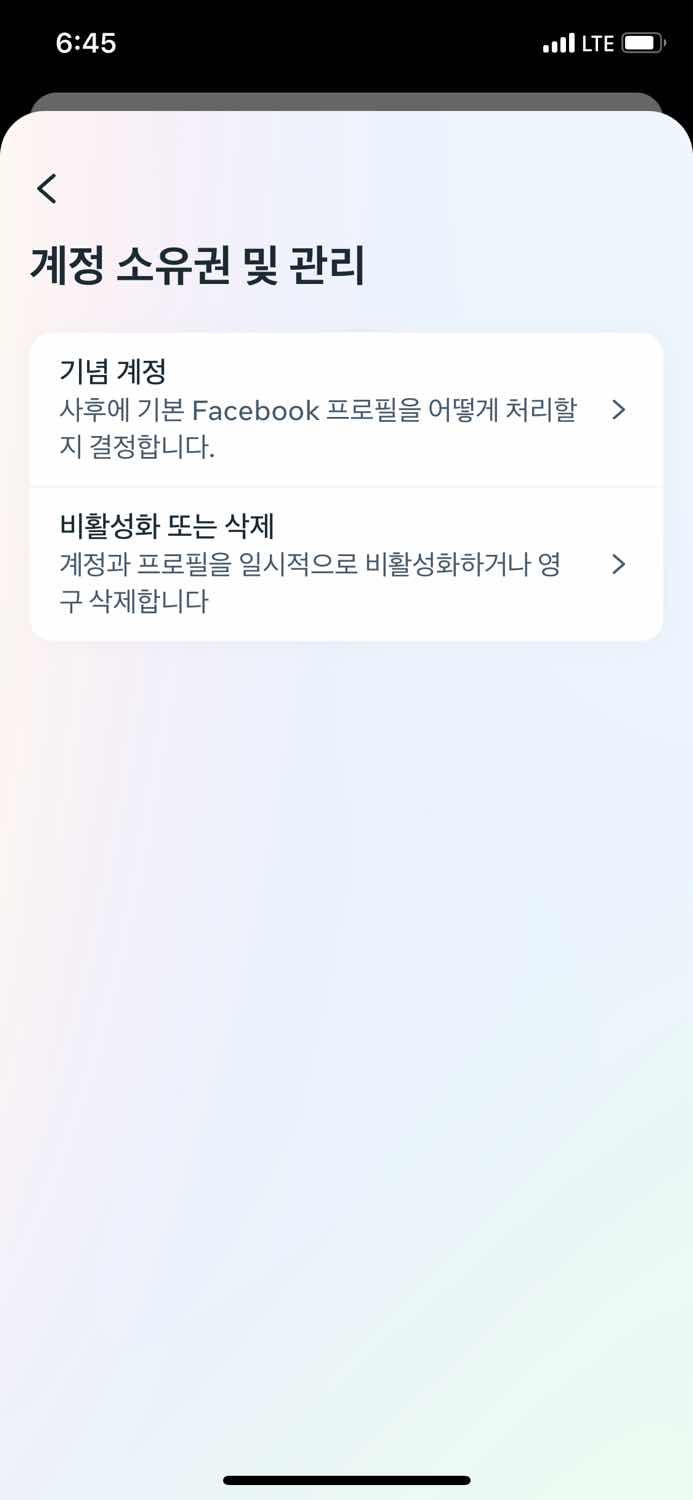Screen dimensions: 693x1500
Task: Go back using the top-left arrow
Action: click(47, 188)
